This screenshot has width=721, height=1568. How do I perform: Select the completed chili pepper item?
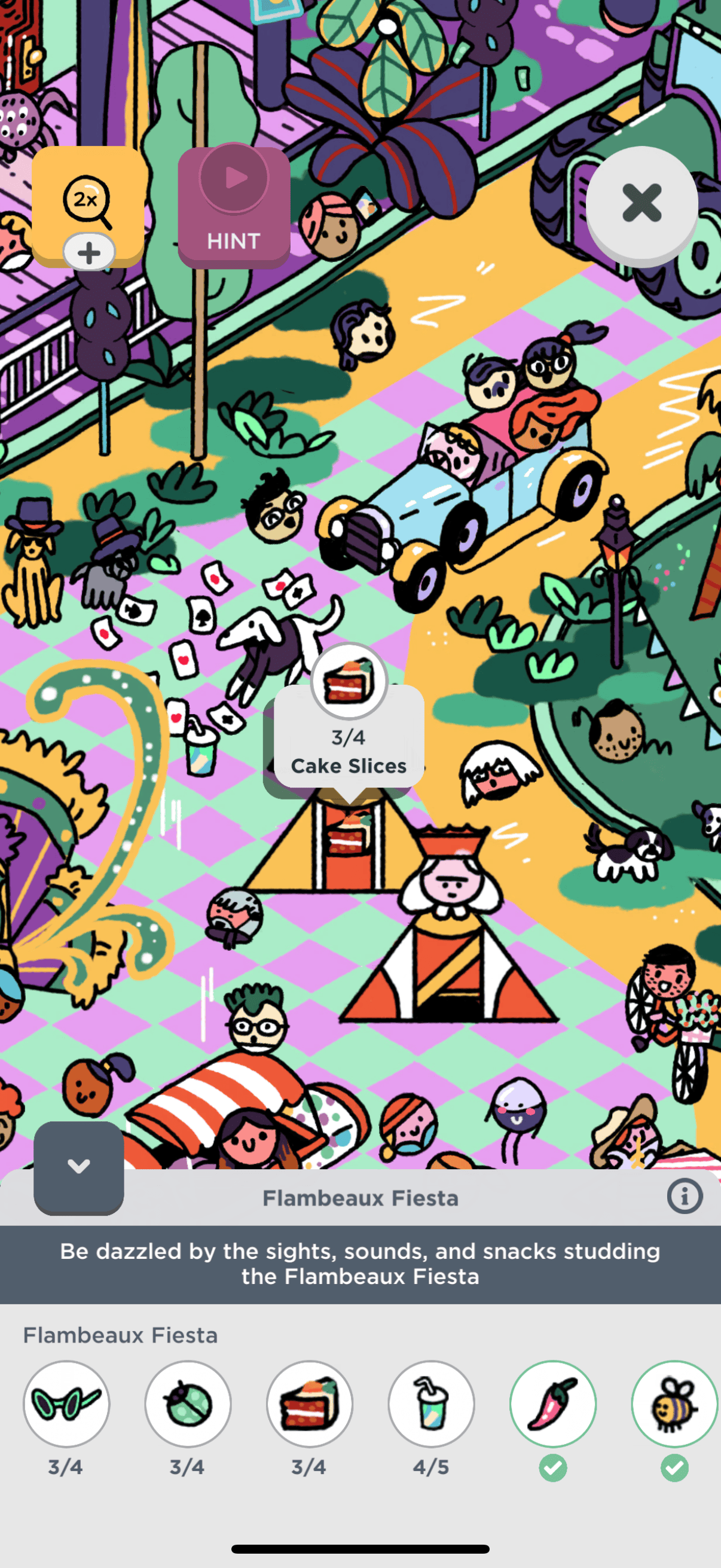coord(552,1404)
